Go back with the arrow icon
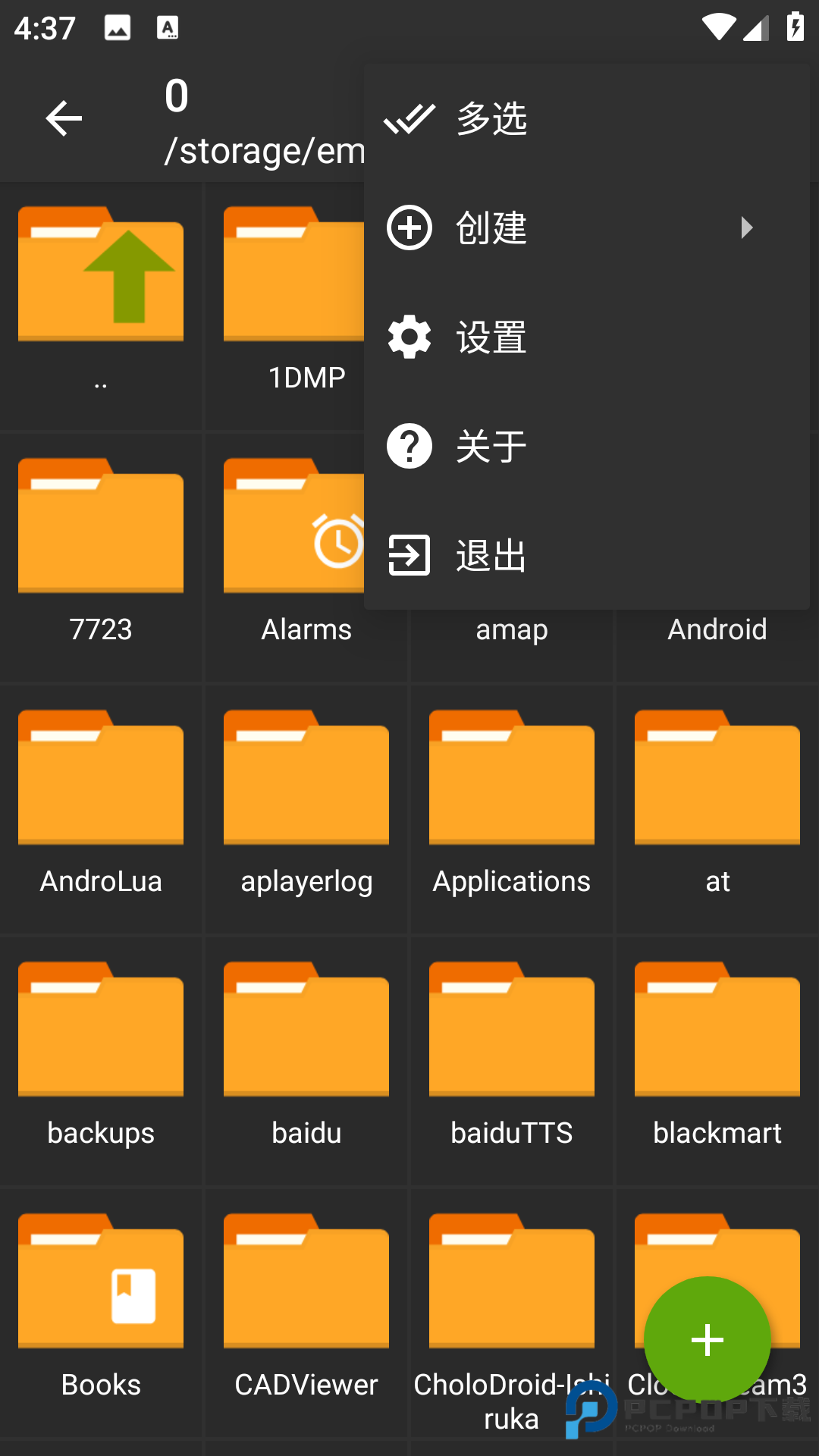Viewport: 819px width, 1456px height. [x=64, y=119]
